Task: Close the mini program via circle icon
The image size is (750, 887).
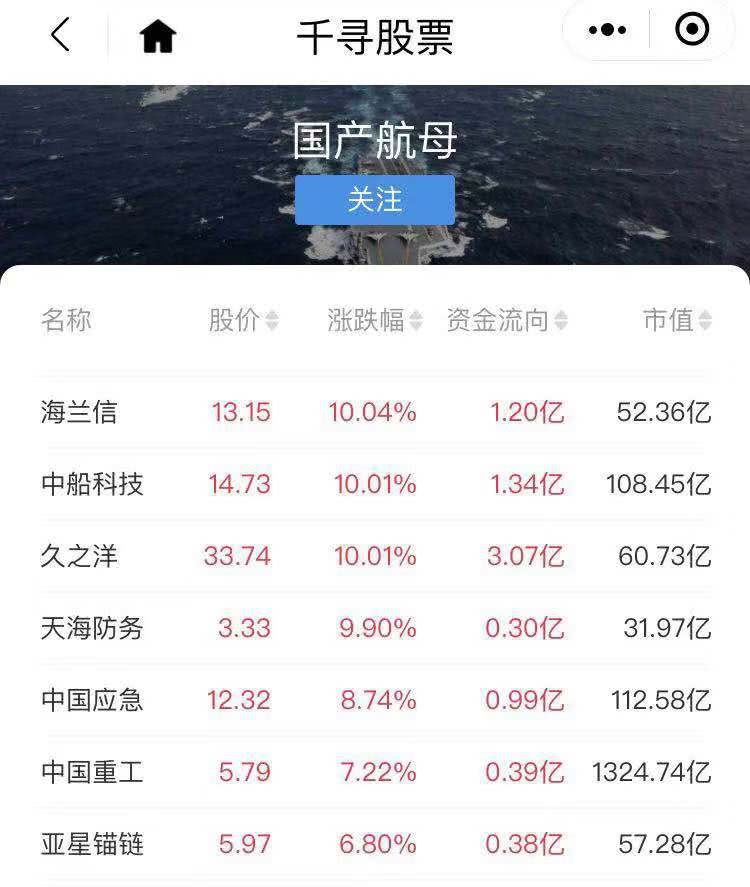Action: tap(692, 31)
